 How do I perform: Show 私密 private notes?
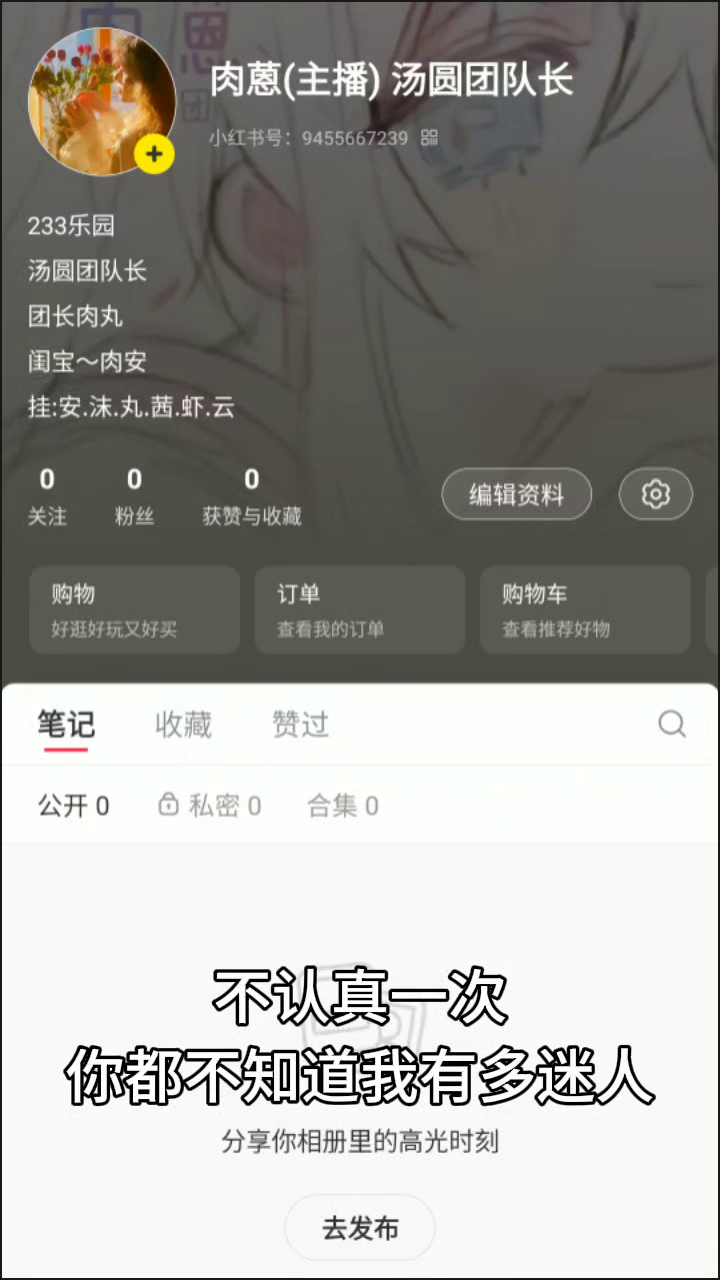point(210,806)
